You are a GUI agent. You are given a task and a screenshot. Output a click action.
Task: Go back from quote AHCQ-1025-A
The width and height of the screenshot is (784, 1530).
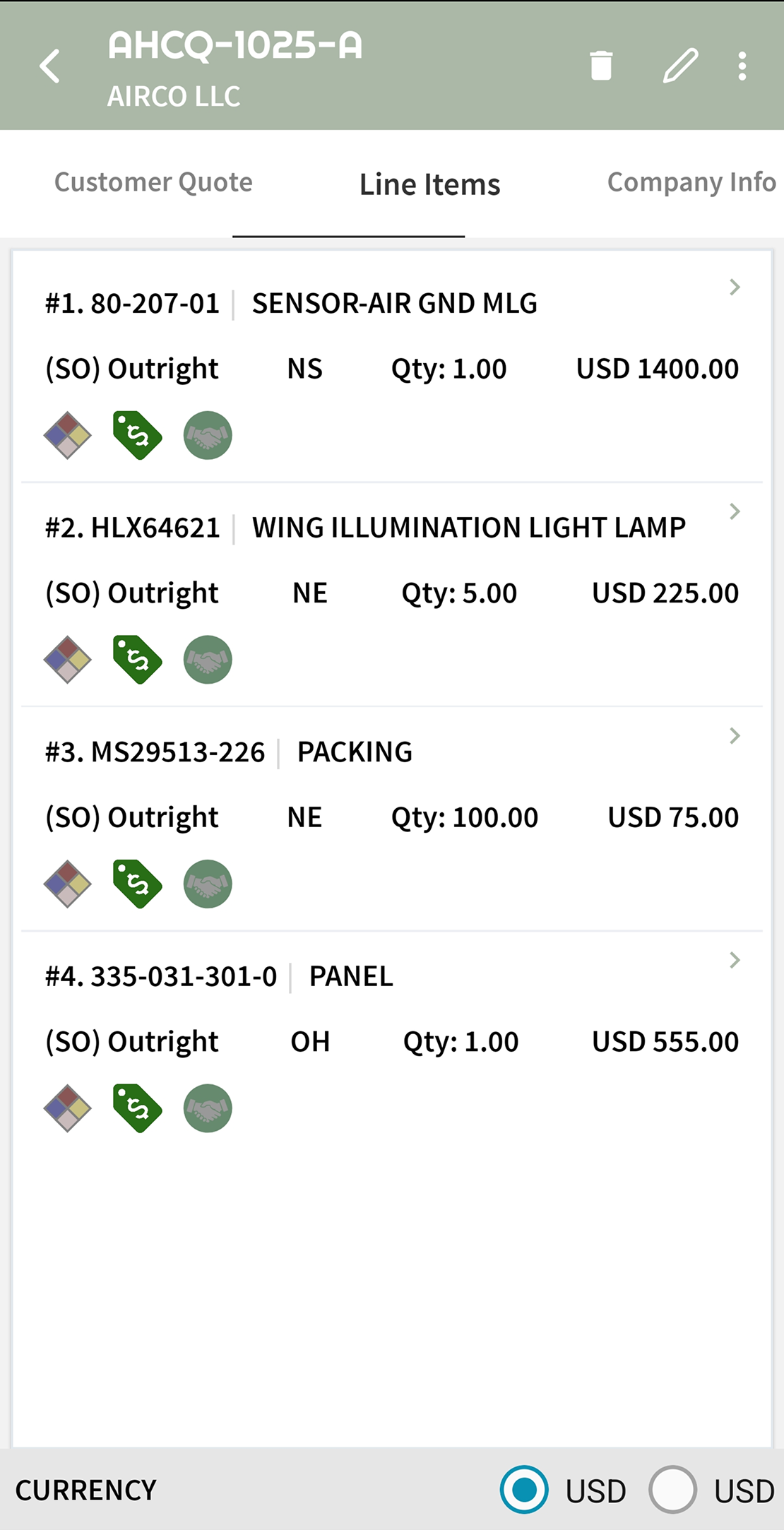(x=50, y=66)
